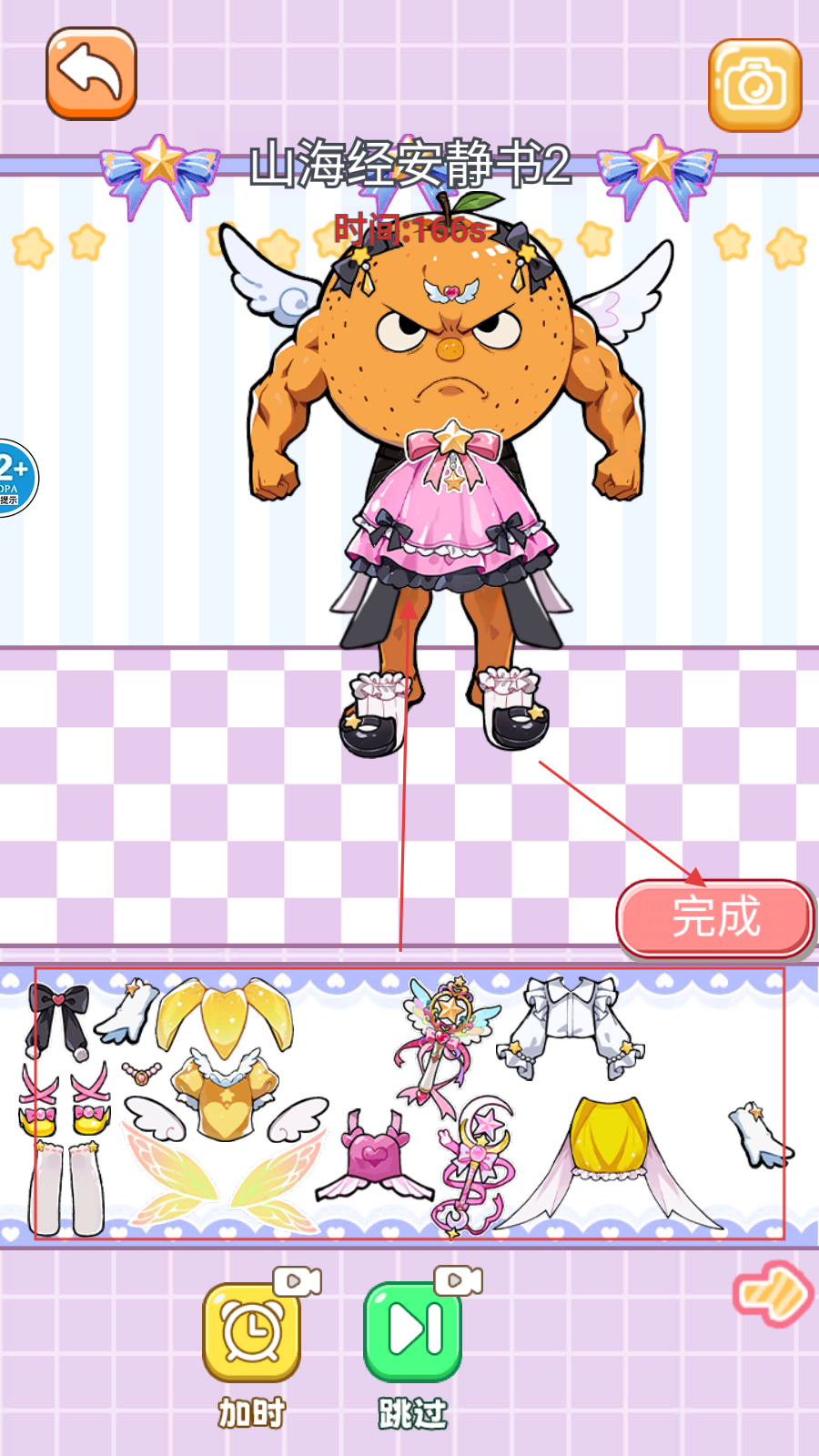The width and height of the screenshot is (819, 1456).
Task: Choose the pink heart corset top
Action: (x=375, y=1156)
